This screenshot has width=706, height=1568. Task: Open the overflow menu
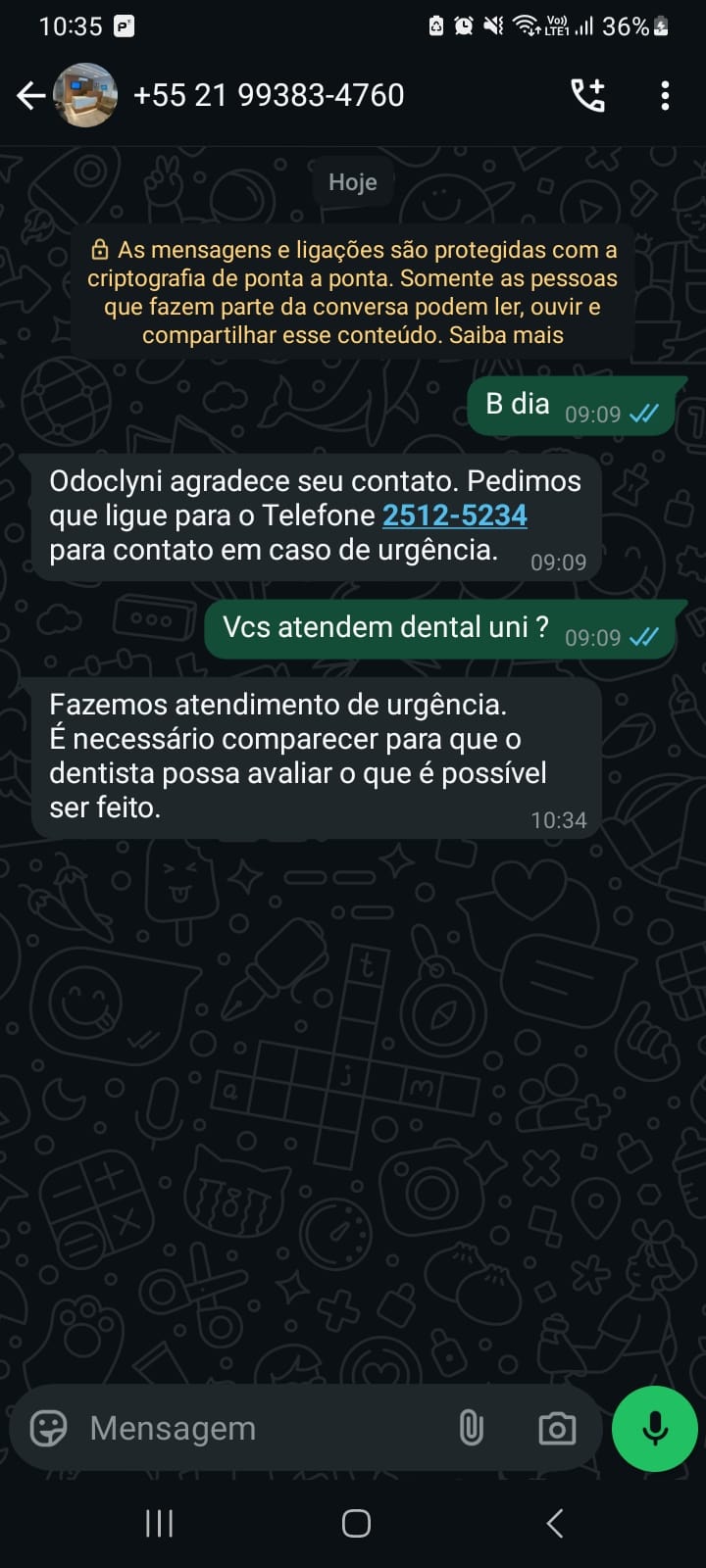click(665, 95)
